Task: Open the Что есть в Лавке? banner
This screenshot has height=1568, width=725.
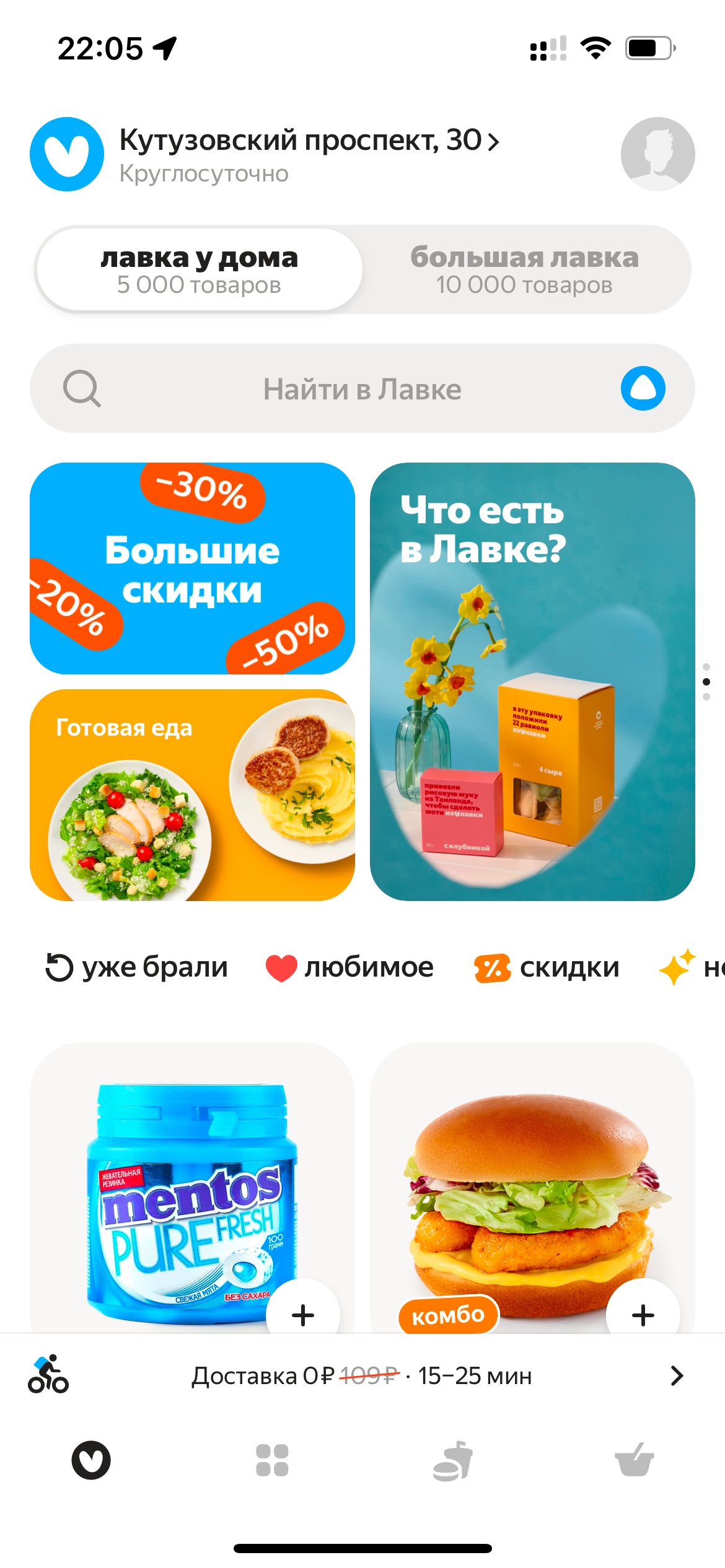Action: [x=532, y=681]
